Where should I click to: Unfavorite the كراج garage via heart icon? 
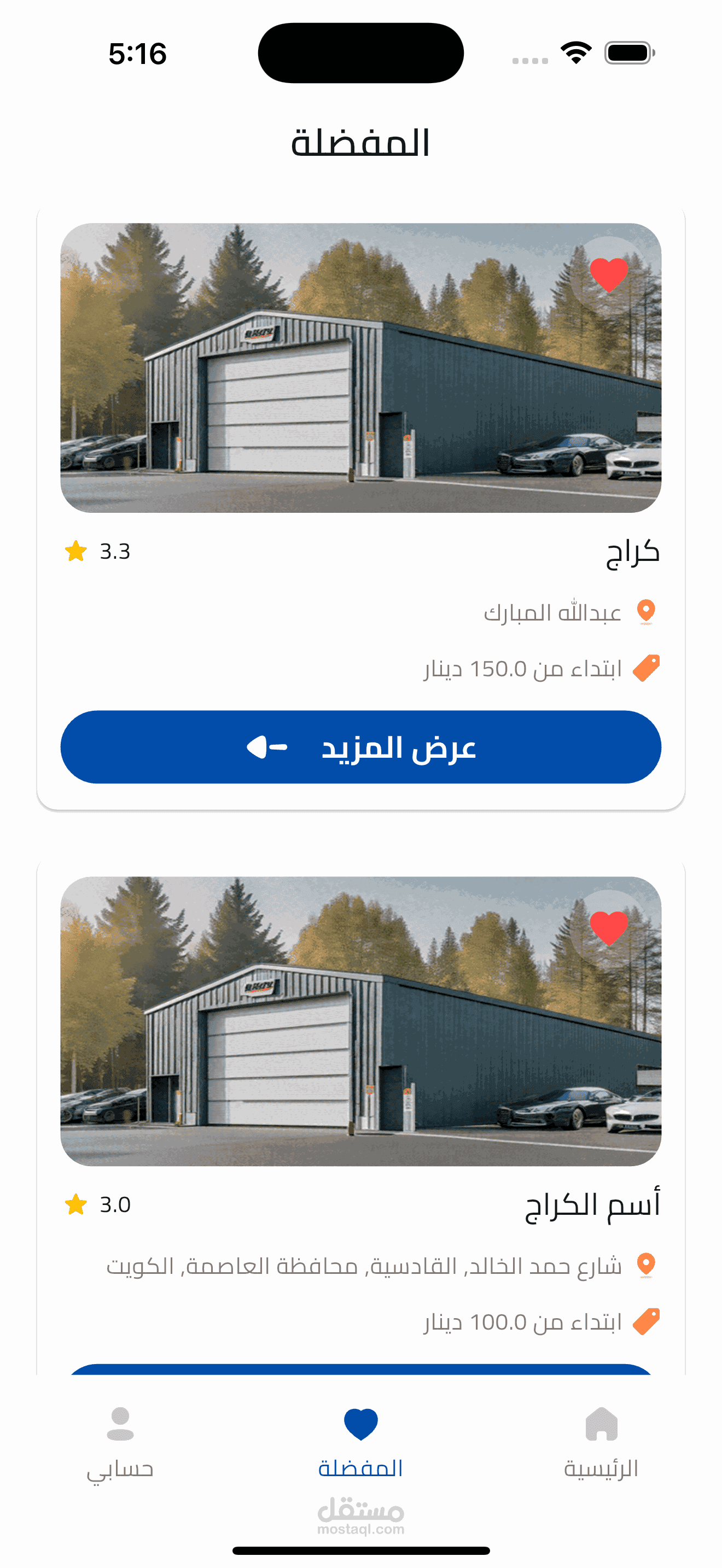(609, 275)
